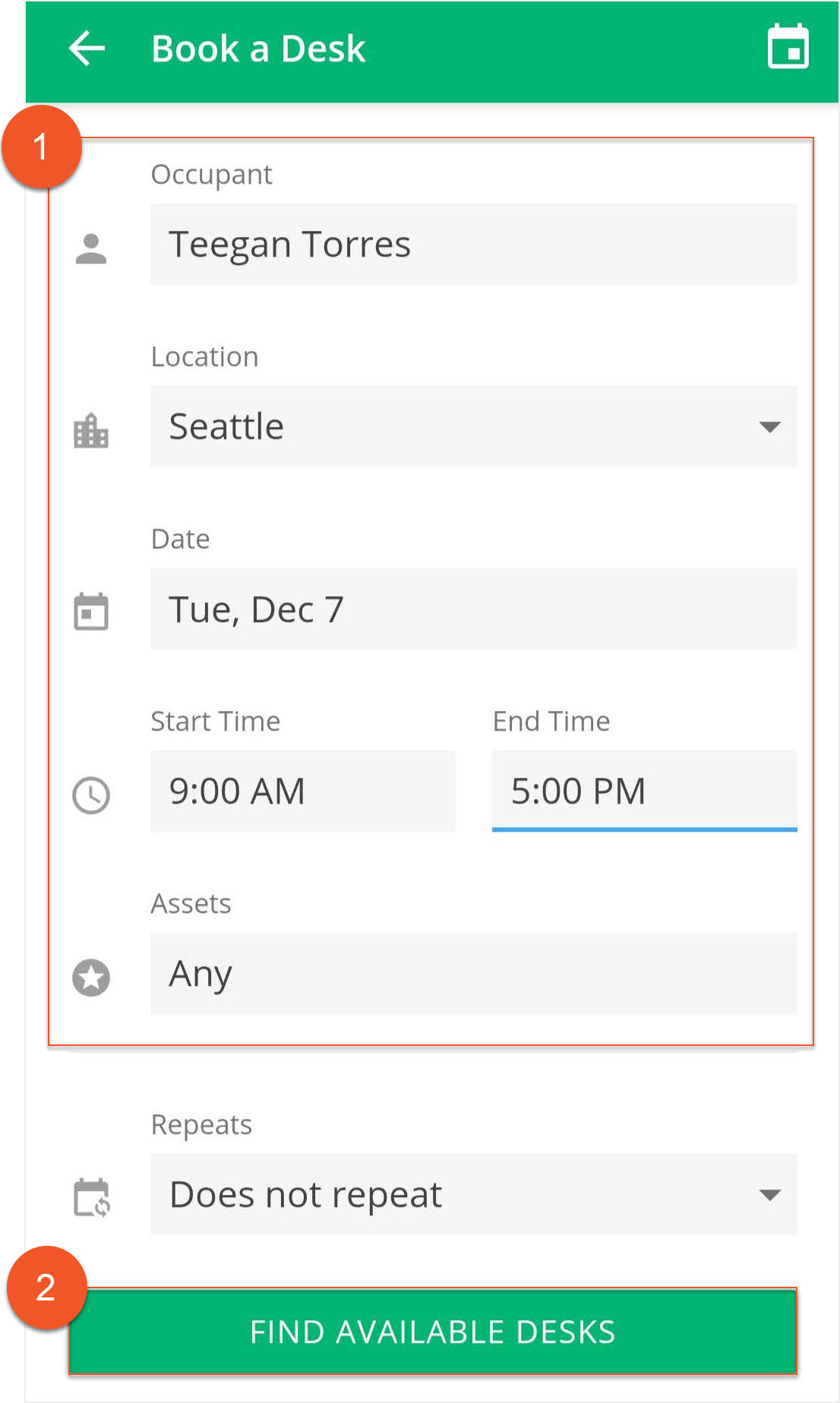Click the Start Time field showing 9:00 AM
The height and width of the screenshot is (1403, 840).
[302, 792]
